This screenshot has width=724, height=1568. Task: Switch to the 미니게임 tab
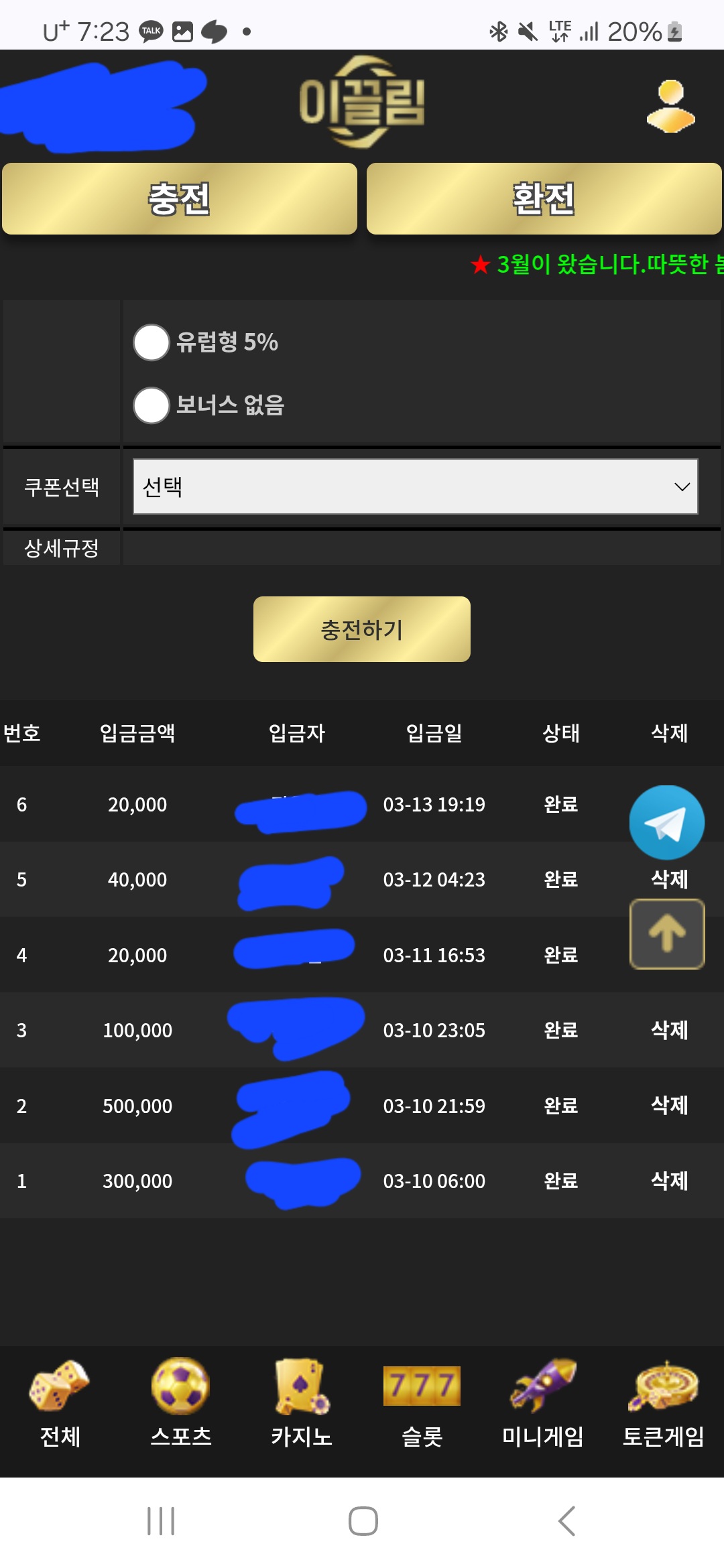pos(542,1404)
